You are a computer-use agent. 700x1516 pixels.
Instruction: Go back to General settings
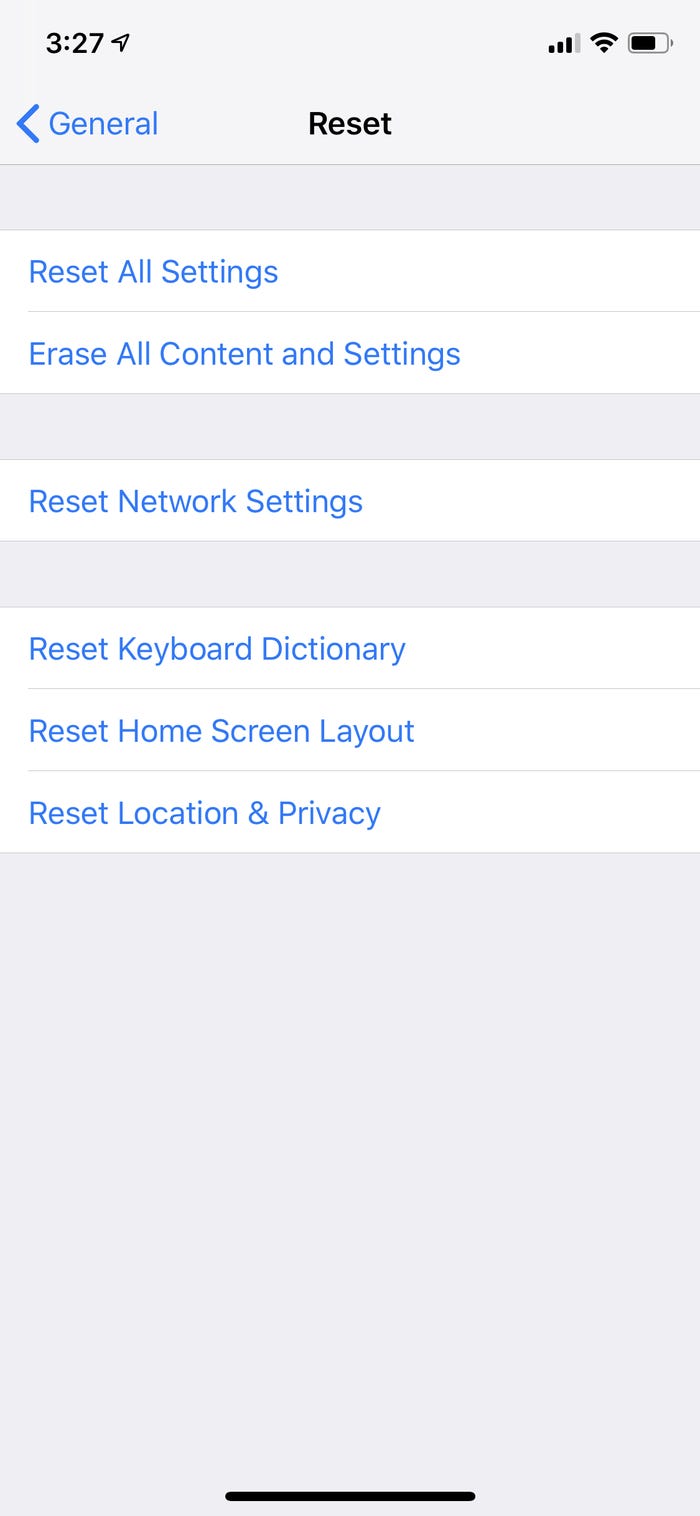88,124
